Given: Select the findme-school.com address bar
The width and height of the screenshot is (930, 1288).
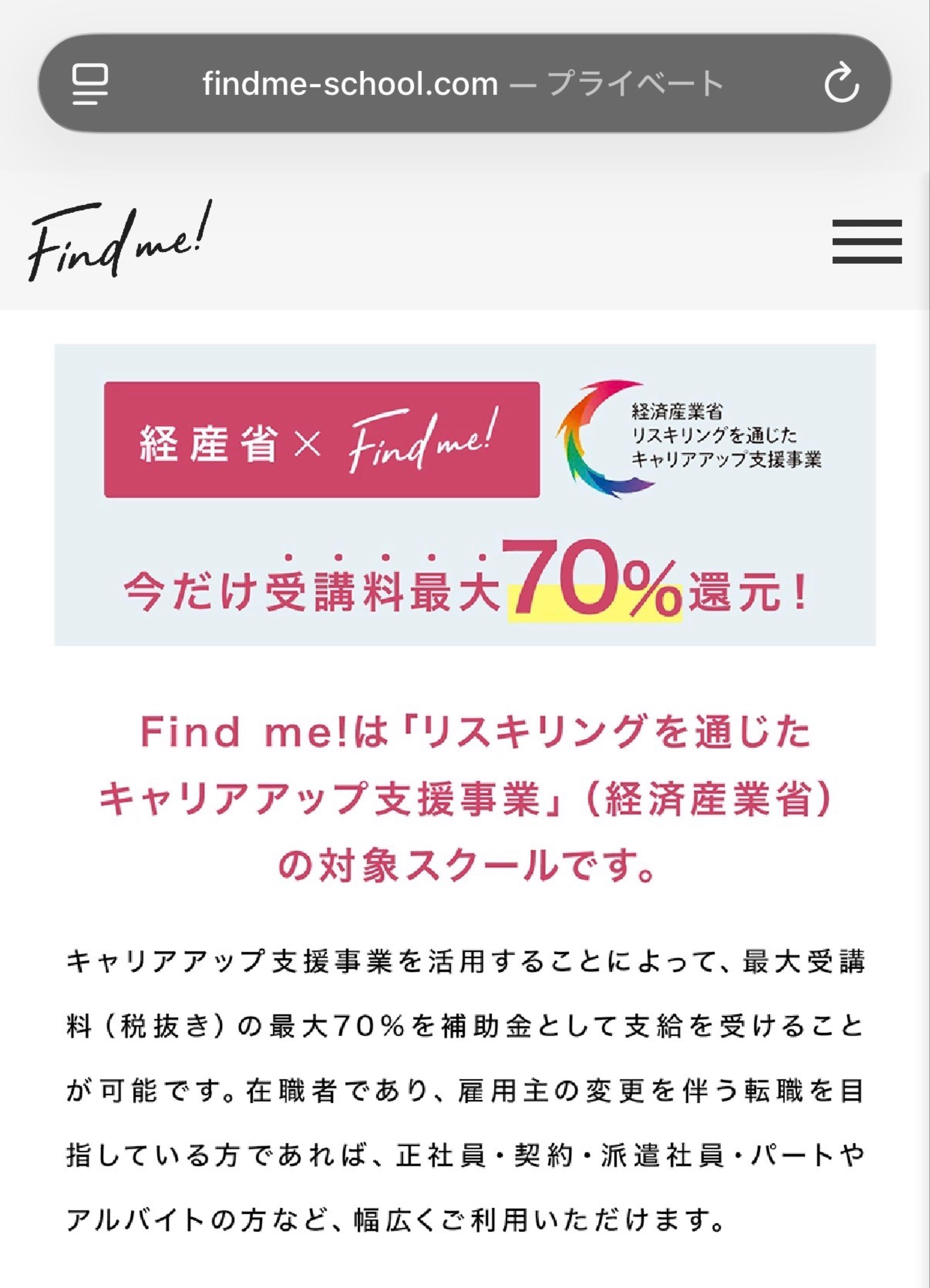Looking at the screenshot, I should click(x=349, y=84).
